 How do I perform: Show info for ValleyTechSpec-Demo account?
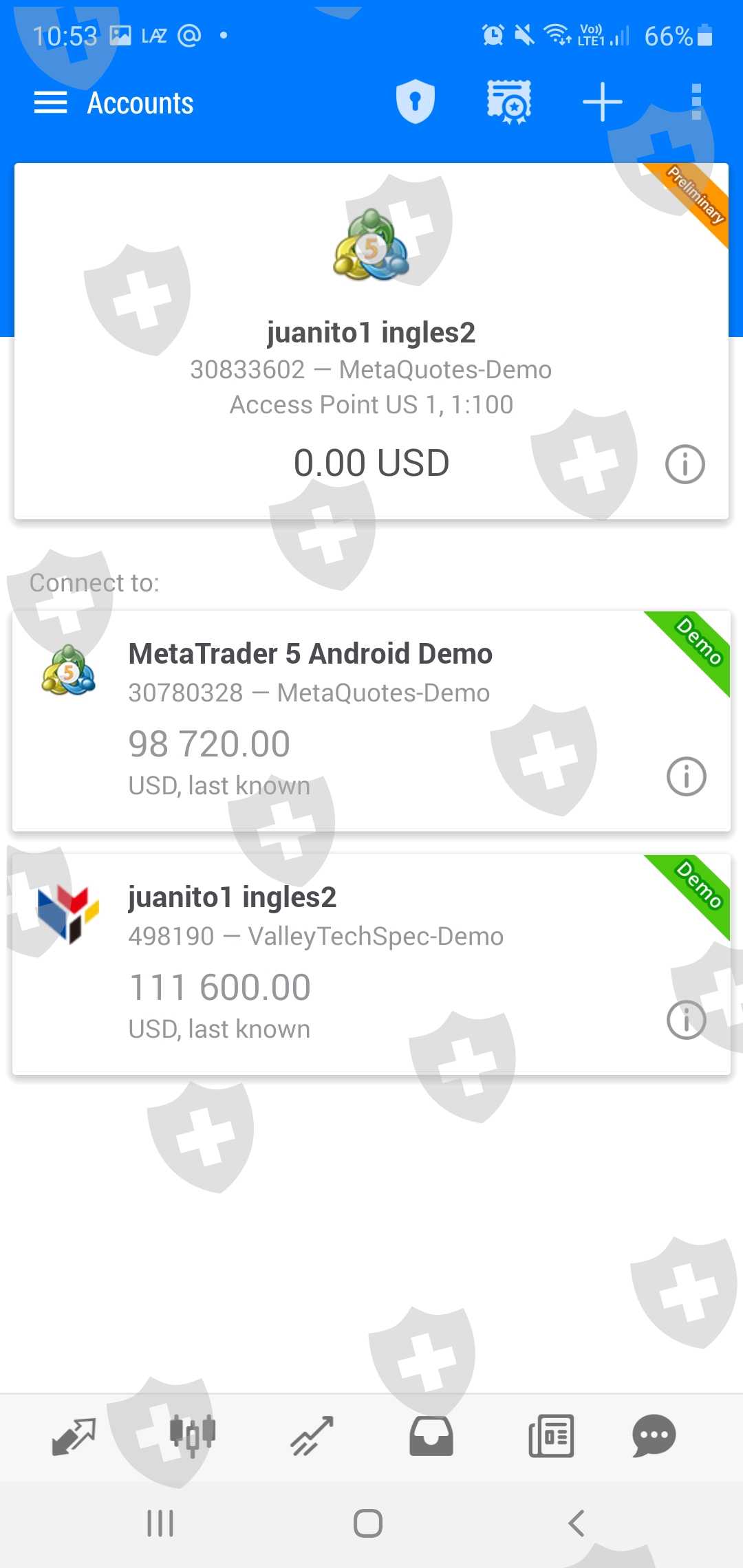pyautogui.click(x=687, y=1020)
